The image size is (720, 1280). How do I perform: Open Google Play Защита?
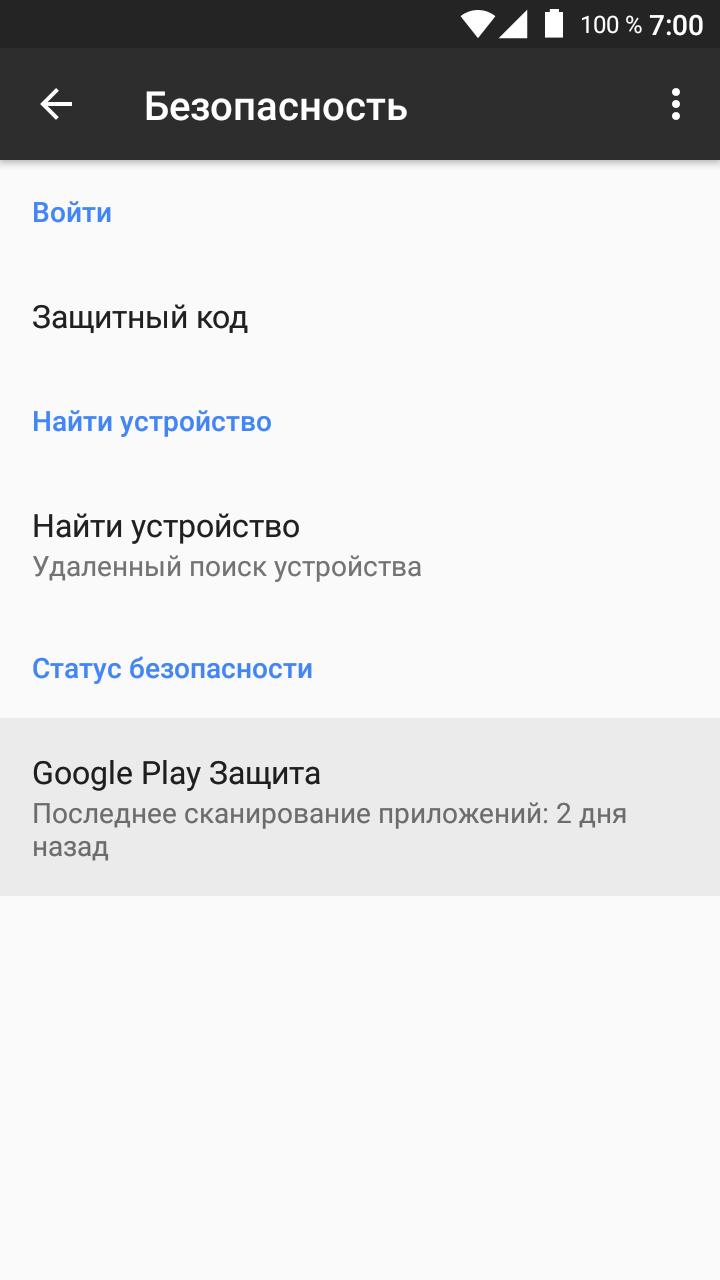click(x=360, y=807)
